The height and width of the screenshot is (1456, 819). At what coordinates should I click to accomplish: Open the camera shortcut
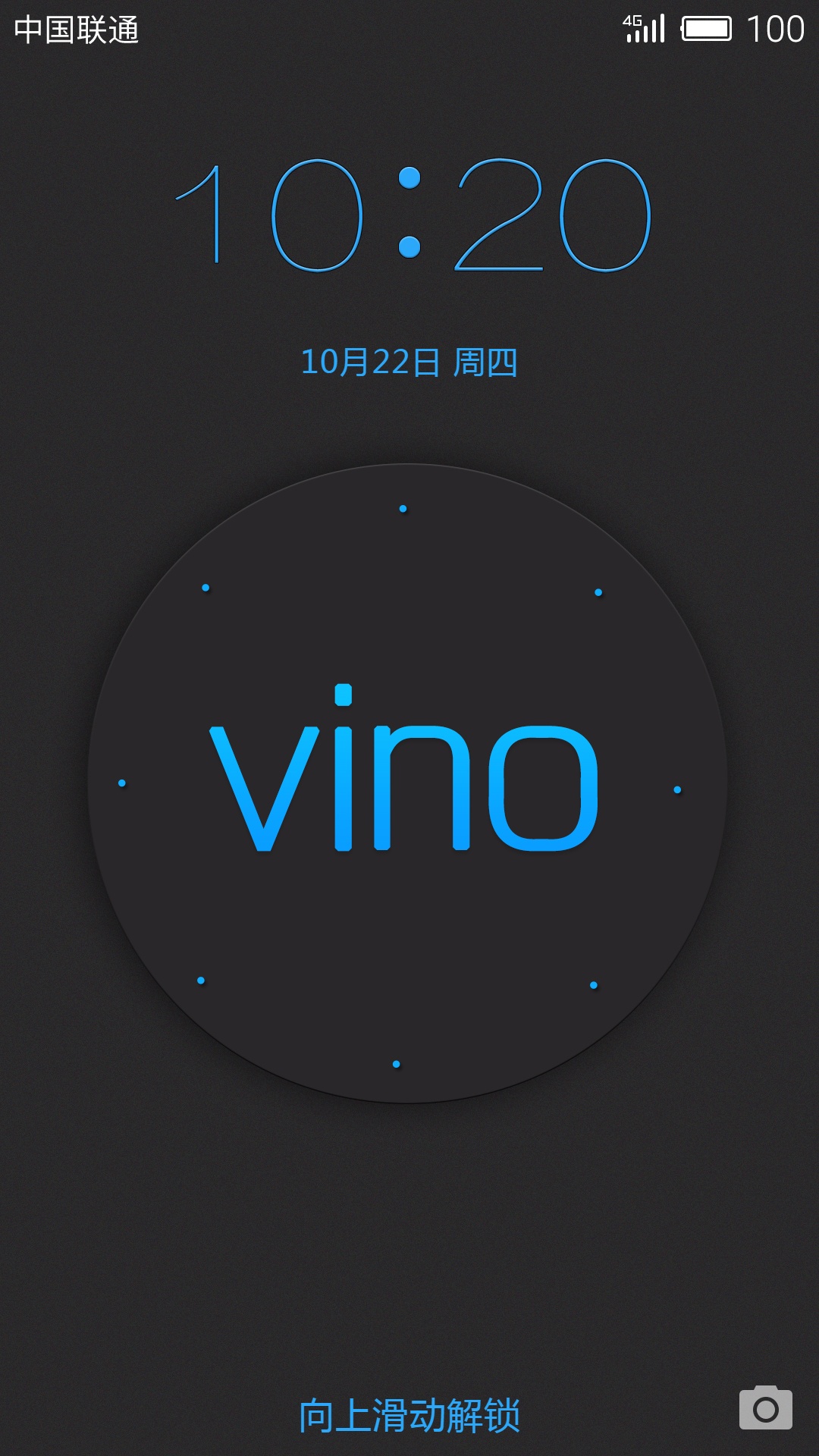pyautogui.click(x=766, y=1408)
